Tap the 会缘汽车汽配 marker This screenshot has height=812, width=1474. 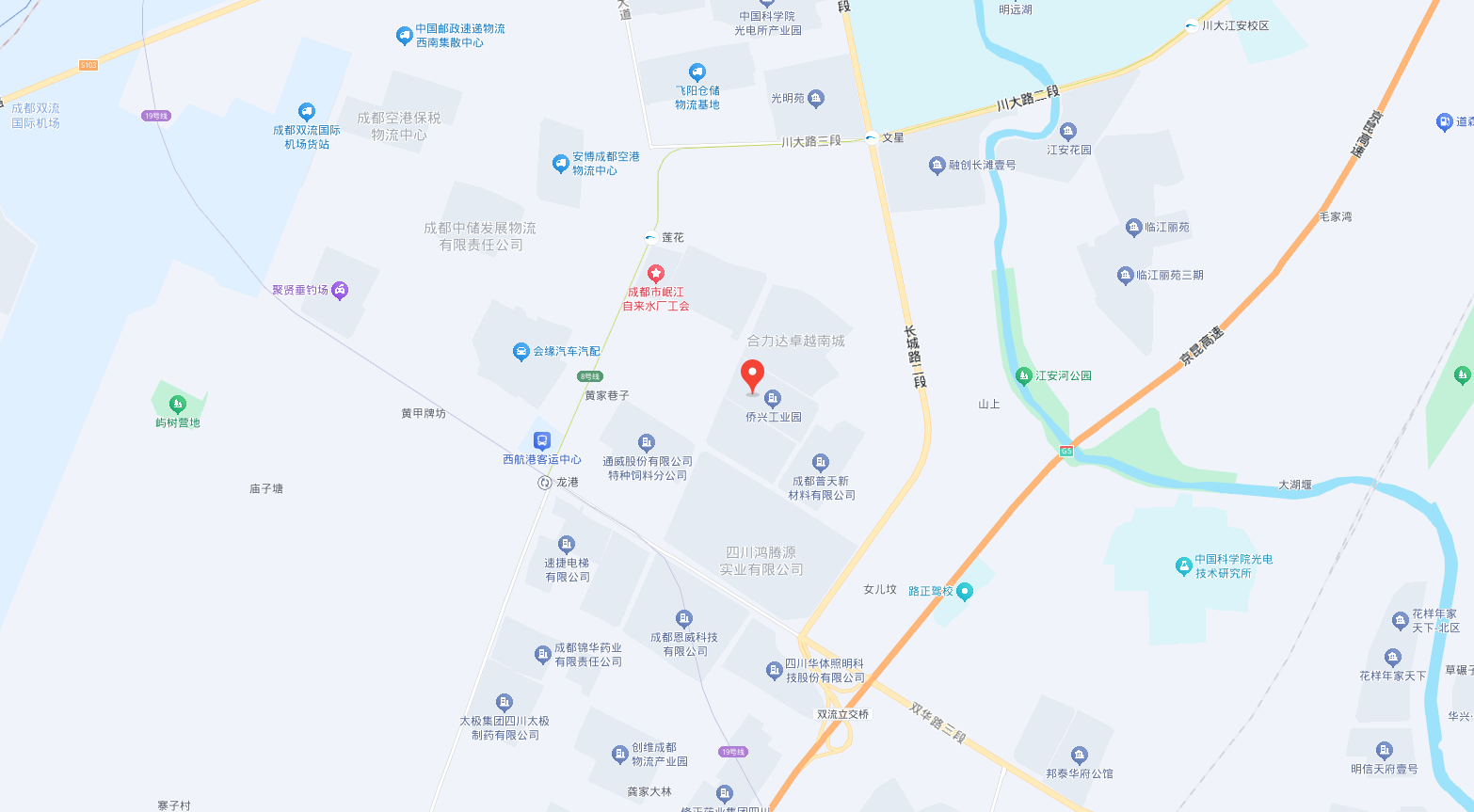[x=521, y=352]
